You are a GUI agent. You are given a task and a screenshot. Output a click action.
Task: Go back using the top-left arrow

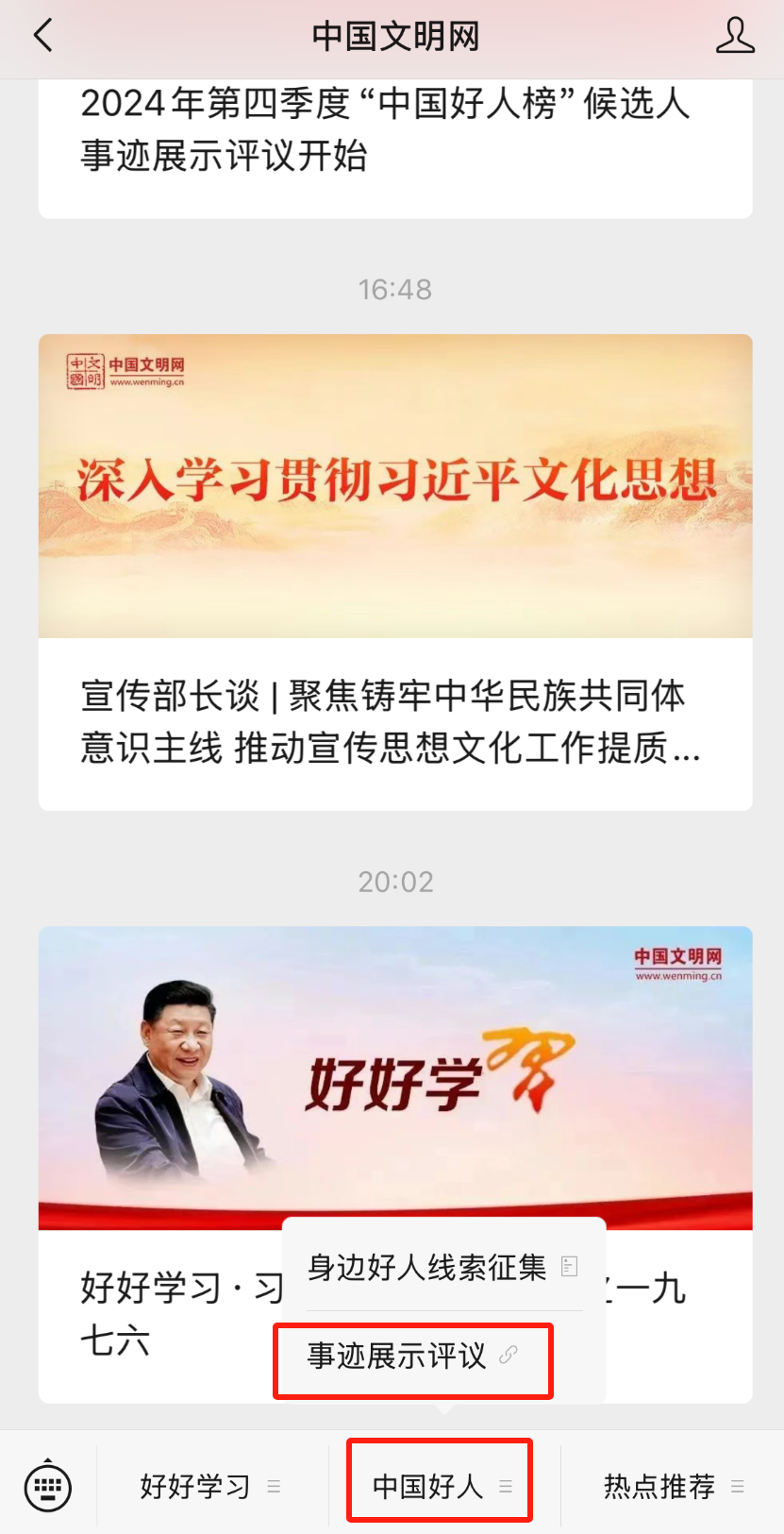coord(43,36)
